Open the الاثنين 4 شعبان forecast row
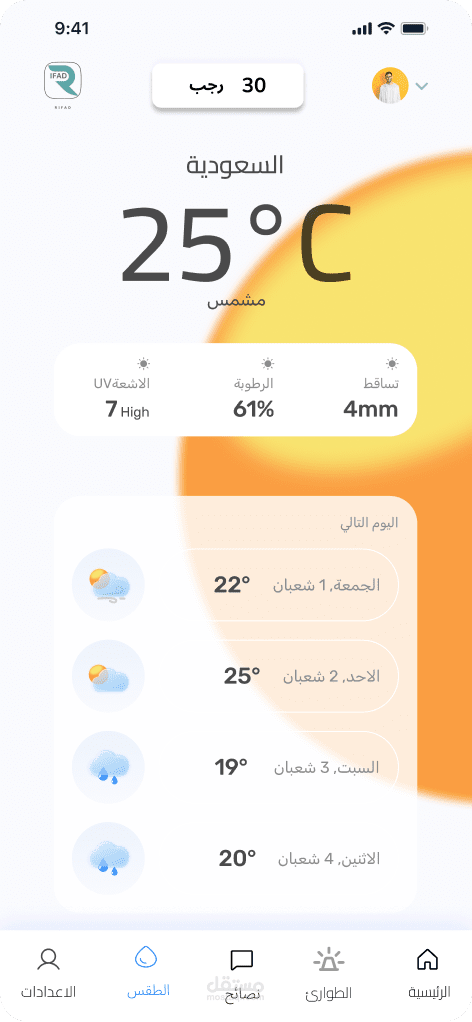The image size is (472, 1022). [x=236, y=858]
